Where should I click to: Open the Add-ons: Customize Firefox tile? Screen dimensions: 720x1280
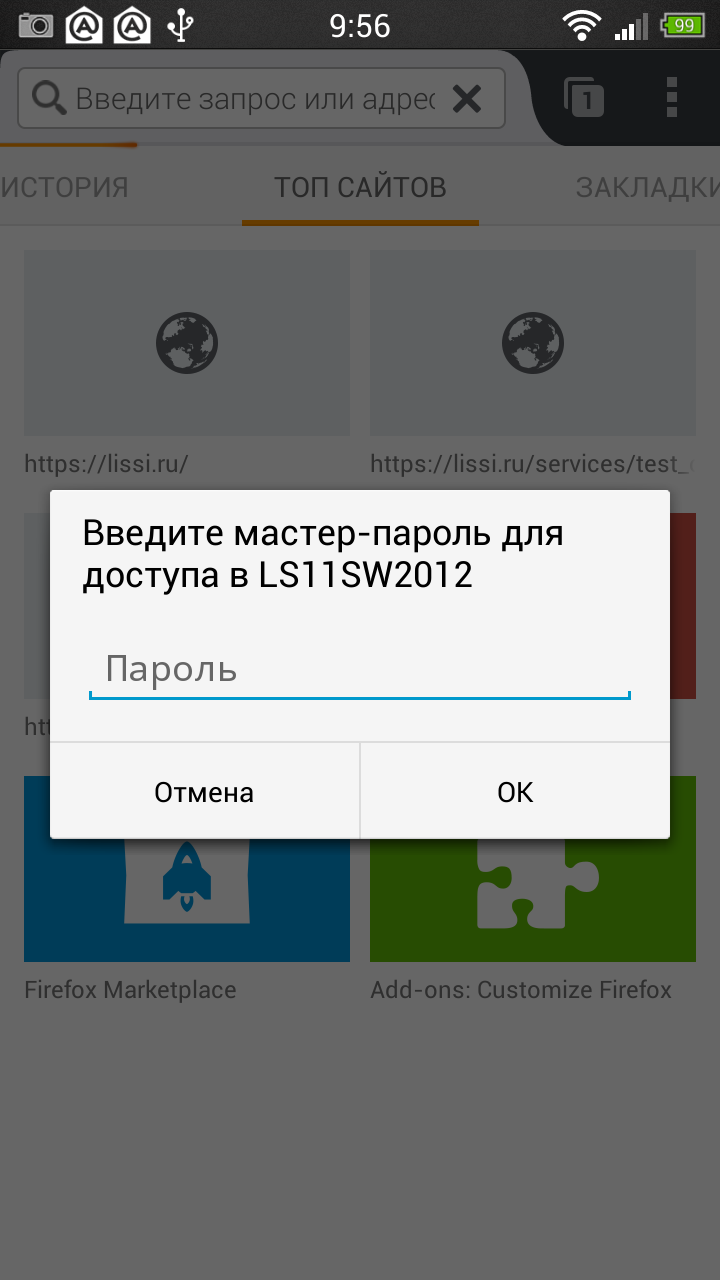tap(533, 890)
